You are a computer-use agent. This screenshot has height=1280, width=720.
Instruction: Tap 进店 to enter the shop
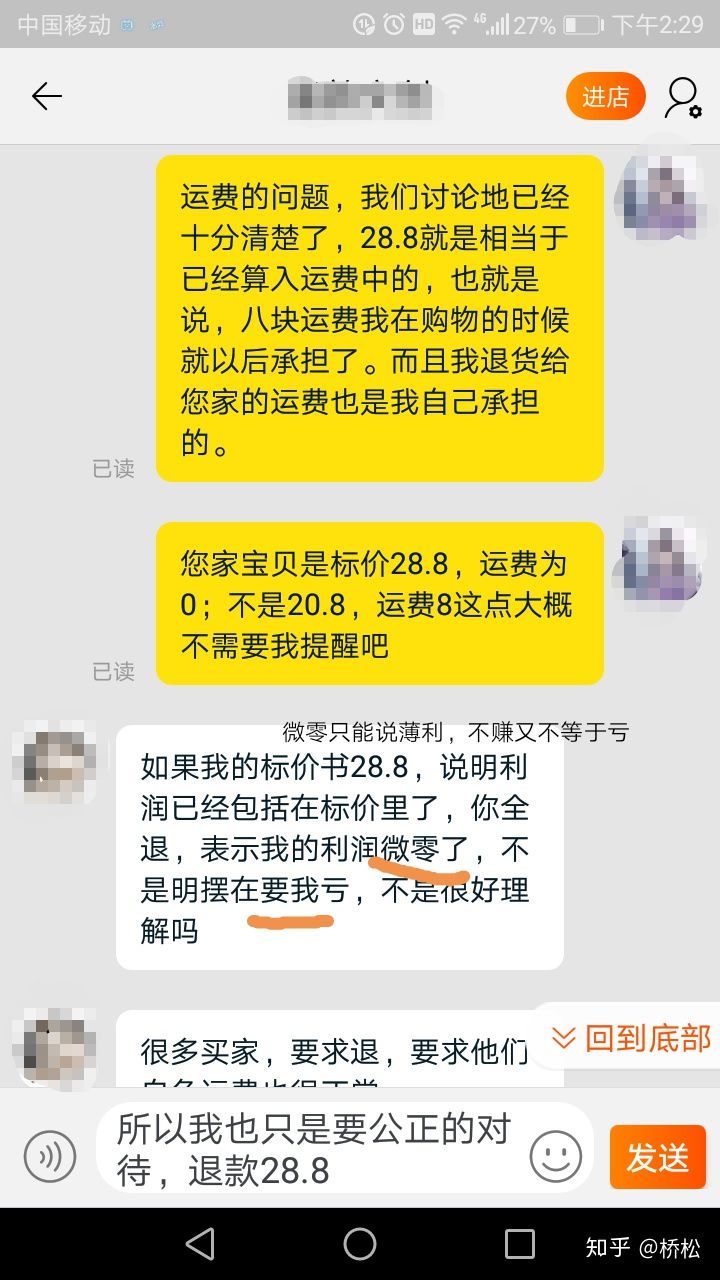coord(605,97)
